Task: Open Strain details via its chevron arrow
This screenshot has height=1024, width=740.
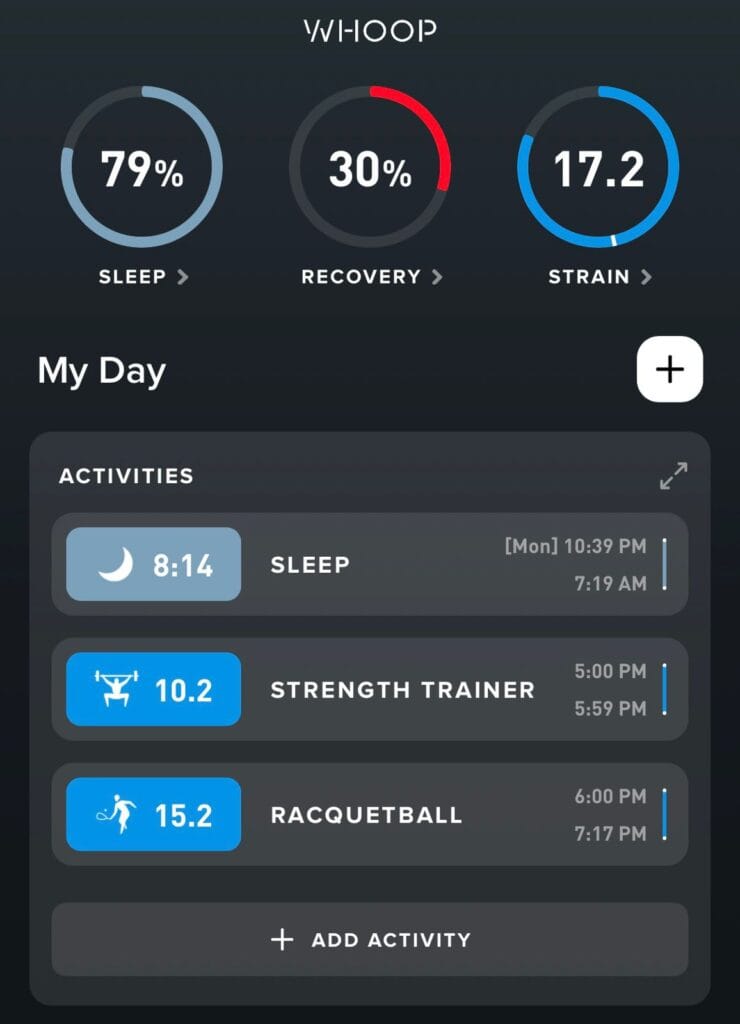Action: point(648,278)
